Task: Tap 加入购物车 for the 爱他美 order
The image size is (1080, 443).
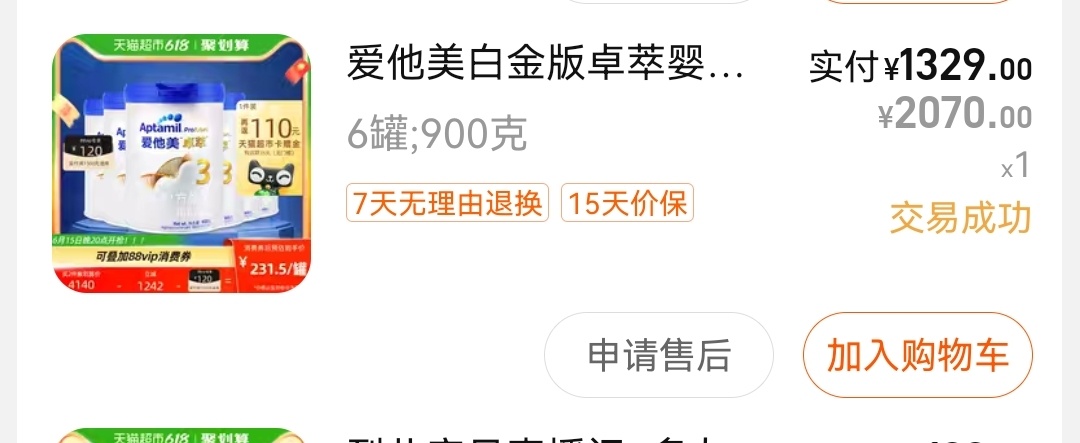Action: click(917, 355)
